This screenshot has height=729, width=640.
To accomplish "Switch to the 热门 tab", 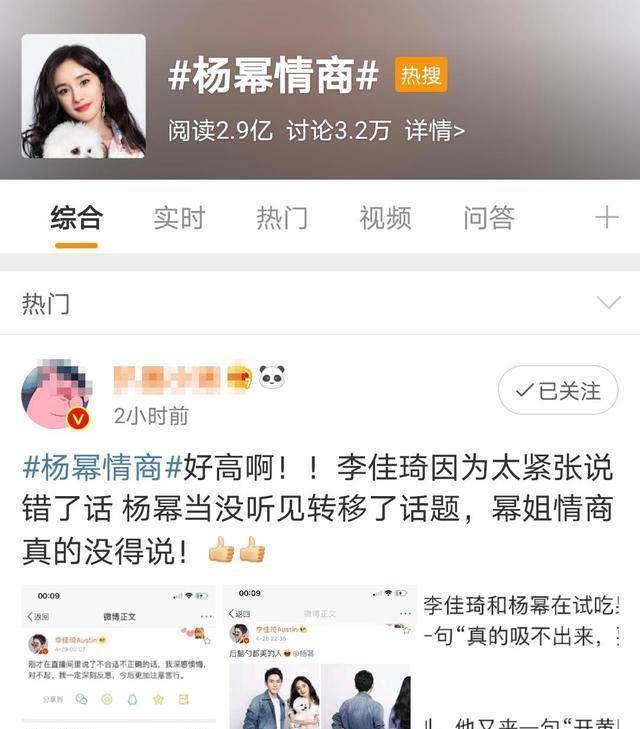I will [282, 217].
